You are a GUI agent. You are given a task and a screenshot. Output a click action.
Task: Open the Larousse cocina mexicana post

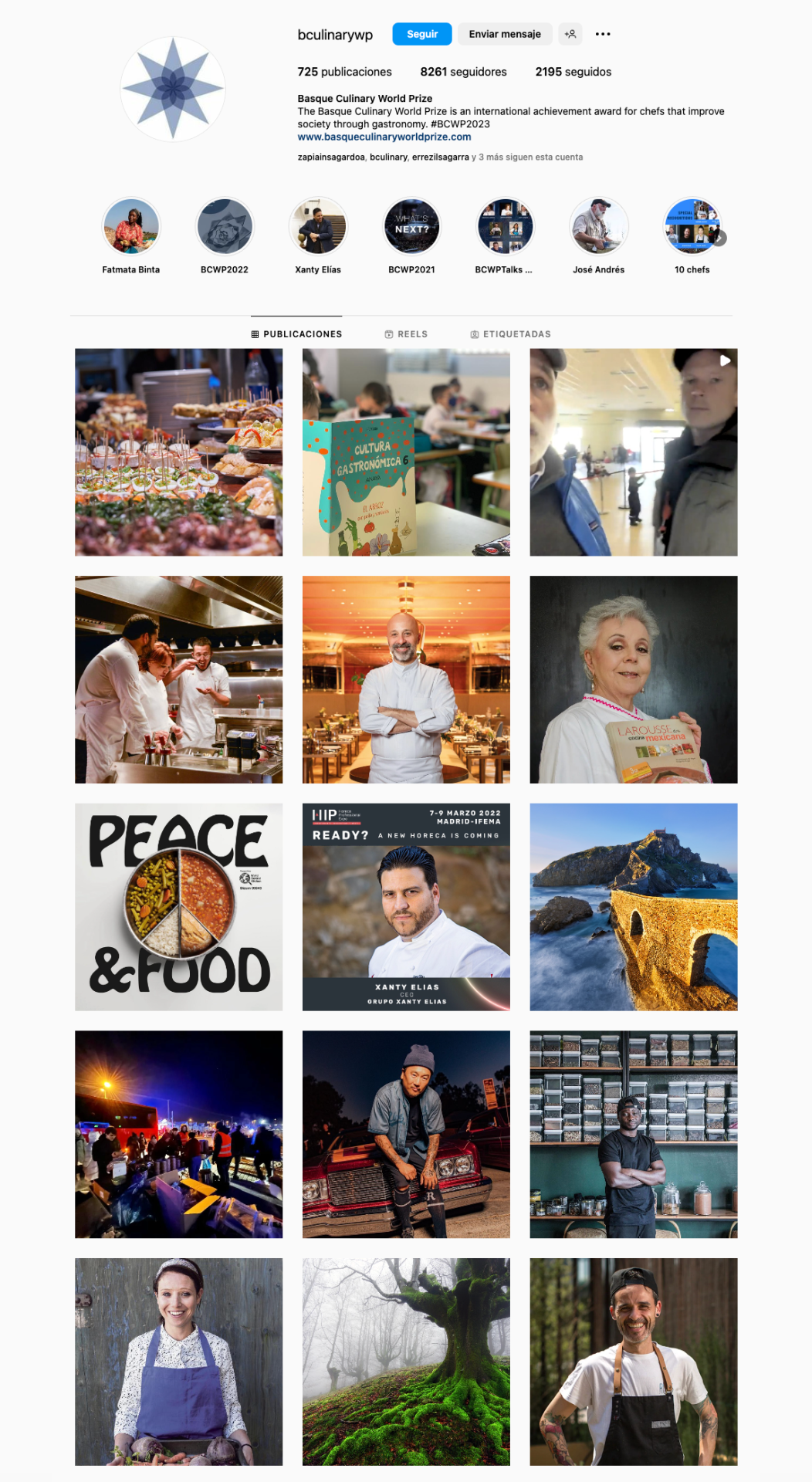(x=633, y=679)
